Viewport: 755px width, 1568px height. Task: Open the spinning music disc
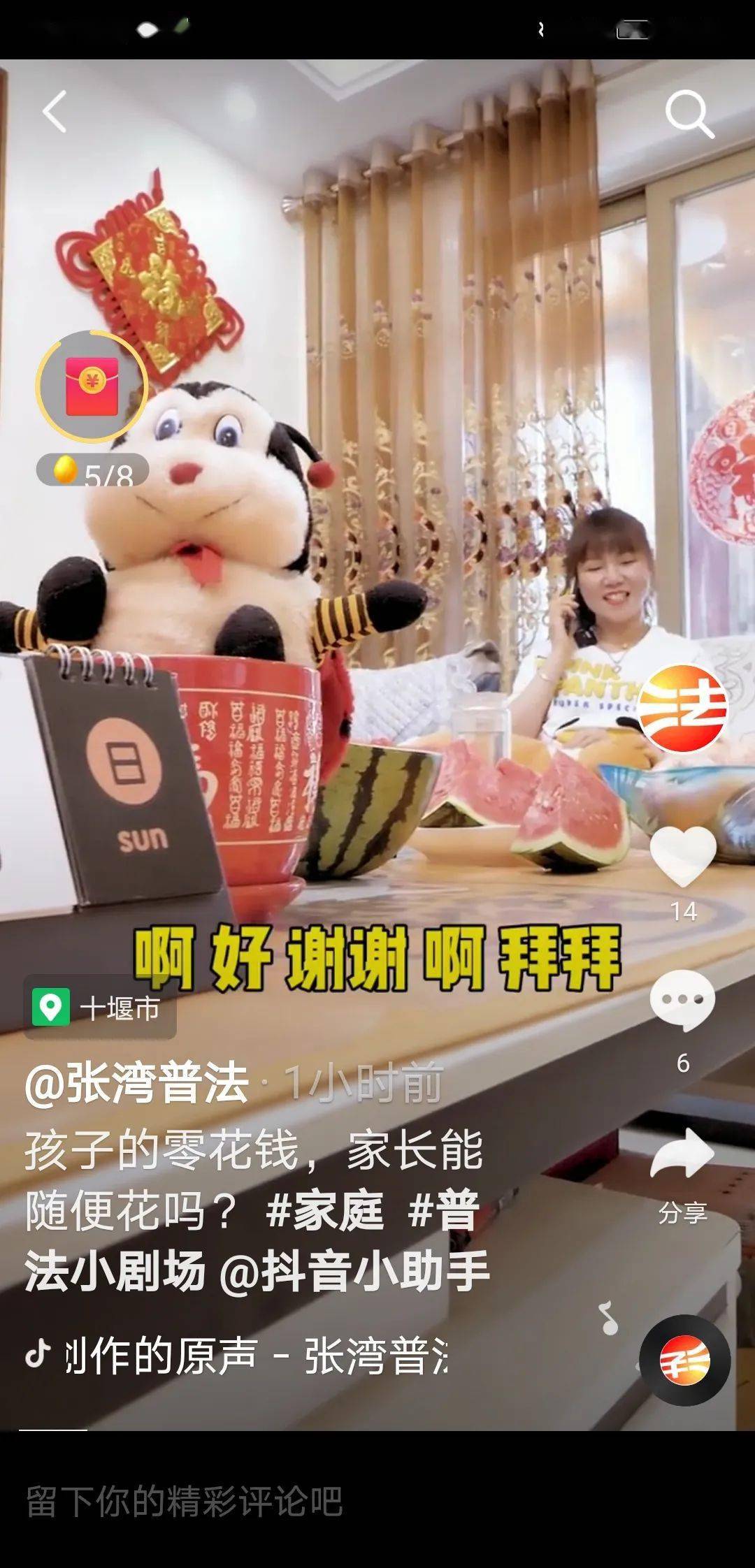684,1360
